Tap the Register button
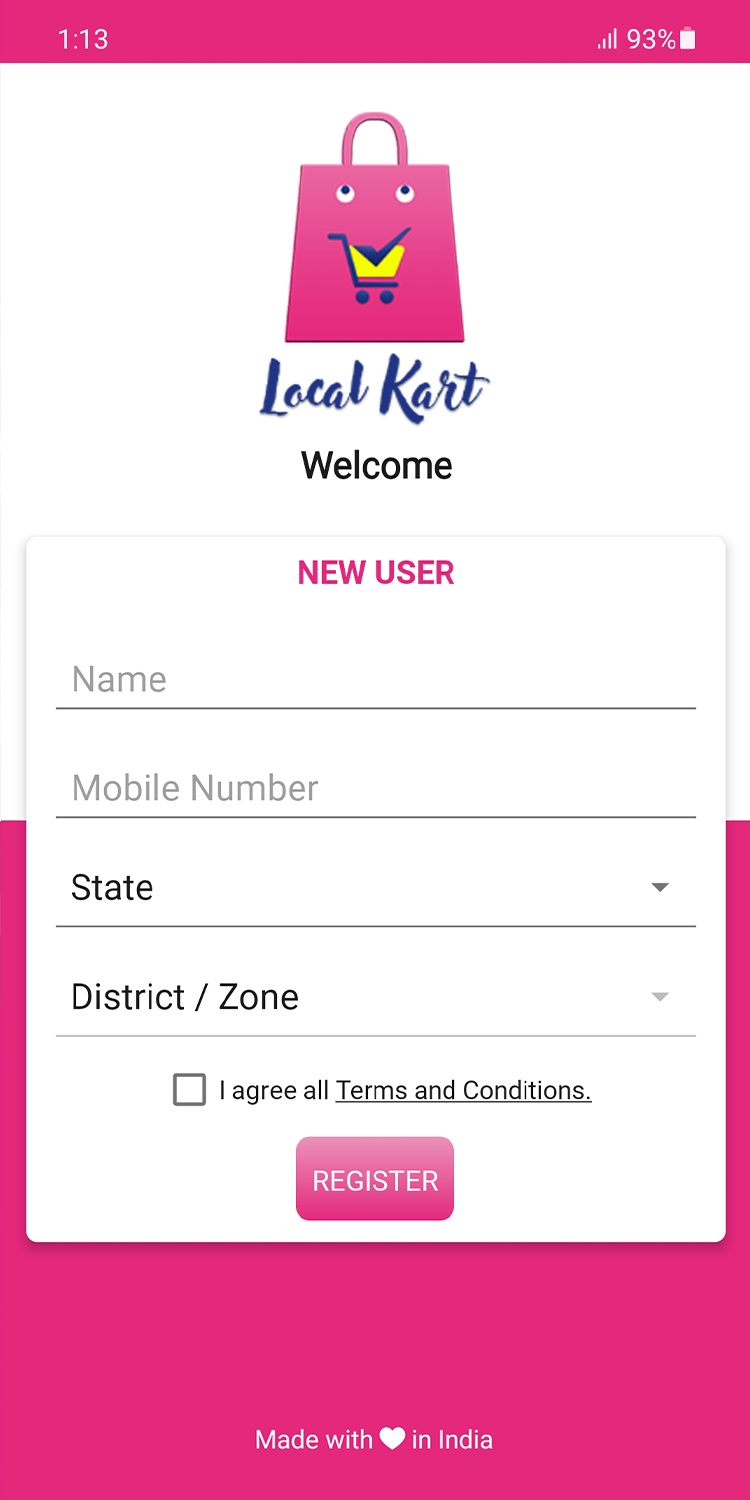 pyautogui.click(x=375, y=1179)
